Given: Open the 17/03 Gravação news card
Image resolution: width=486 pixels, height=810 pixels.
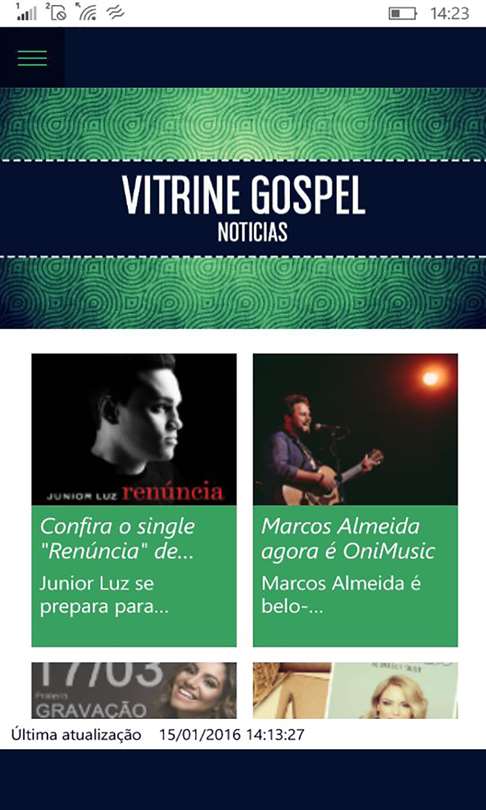Looking at the screenshot, I should 134,690.
